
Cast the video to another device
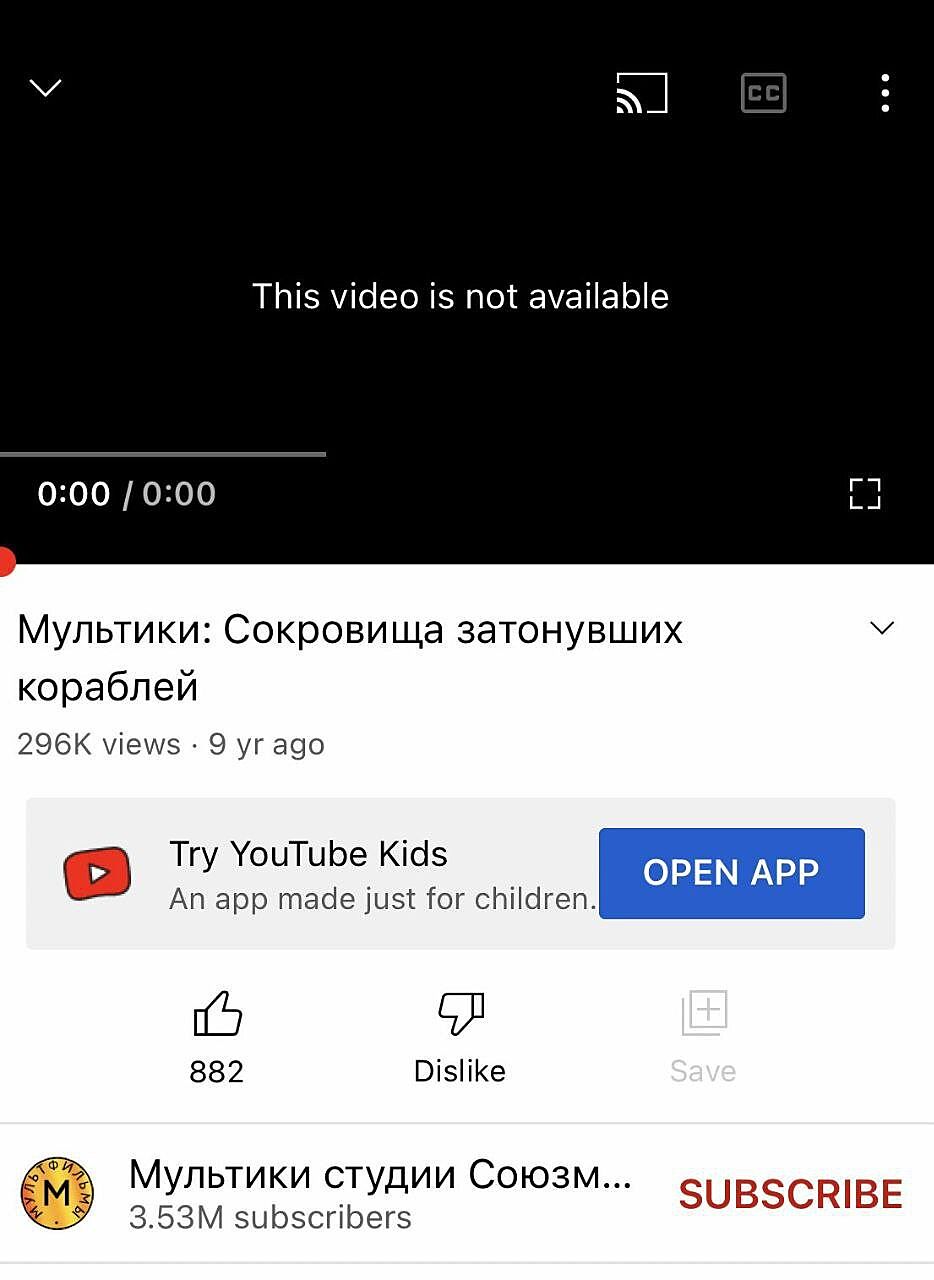coord(641,93)
